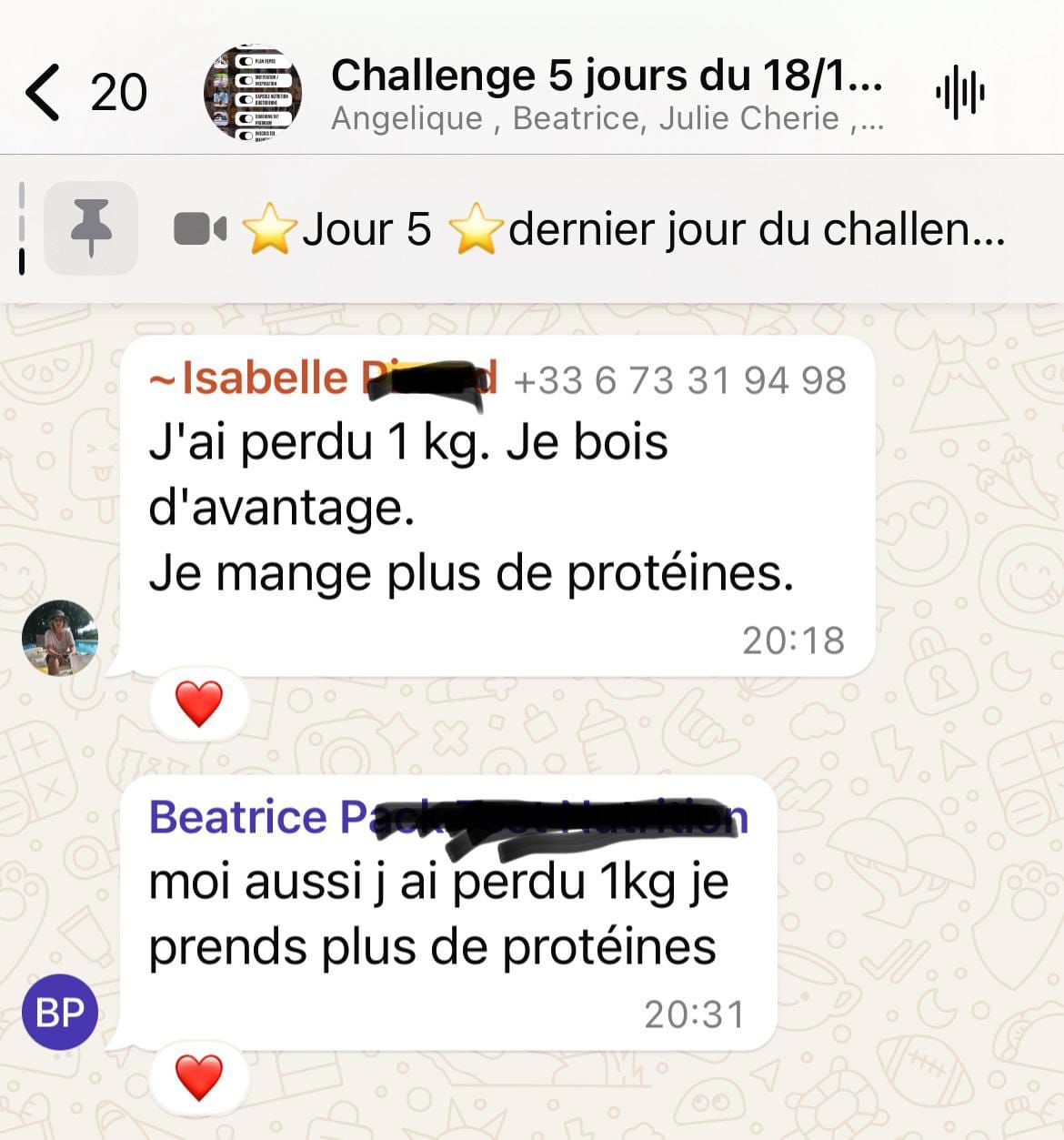Tap the group profile picture
The image size is (1064, 1140).
point(253,92)
